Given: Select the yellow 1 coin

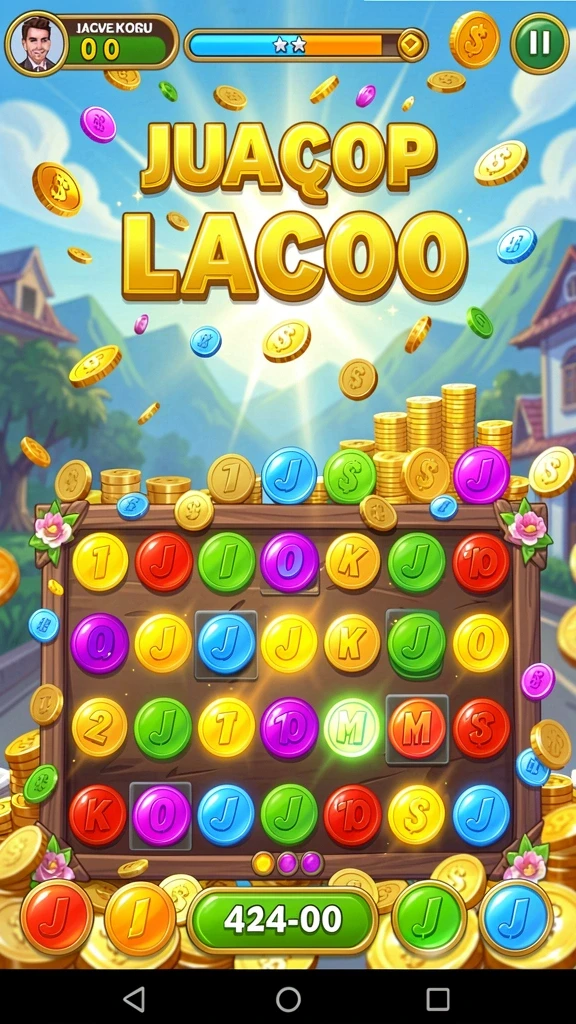Looking at the screenshot, I should pos(100,562).
